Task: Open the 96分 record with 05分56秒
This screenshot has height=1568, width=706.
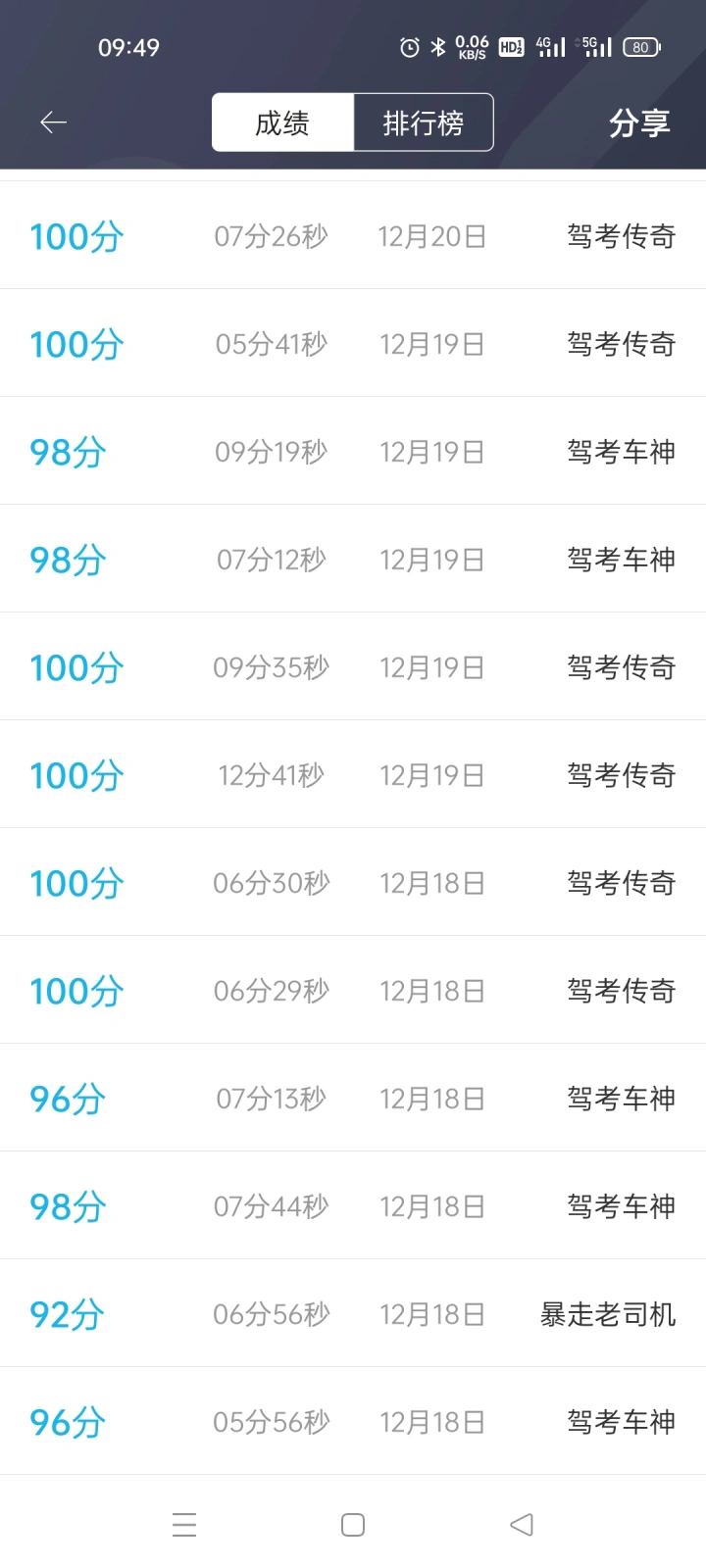Action: (x=353, y=1421)
